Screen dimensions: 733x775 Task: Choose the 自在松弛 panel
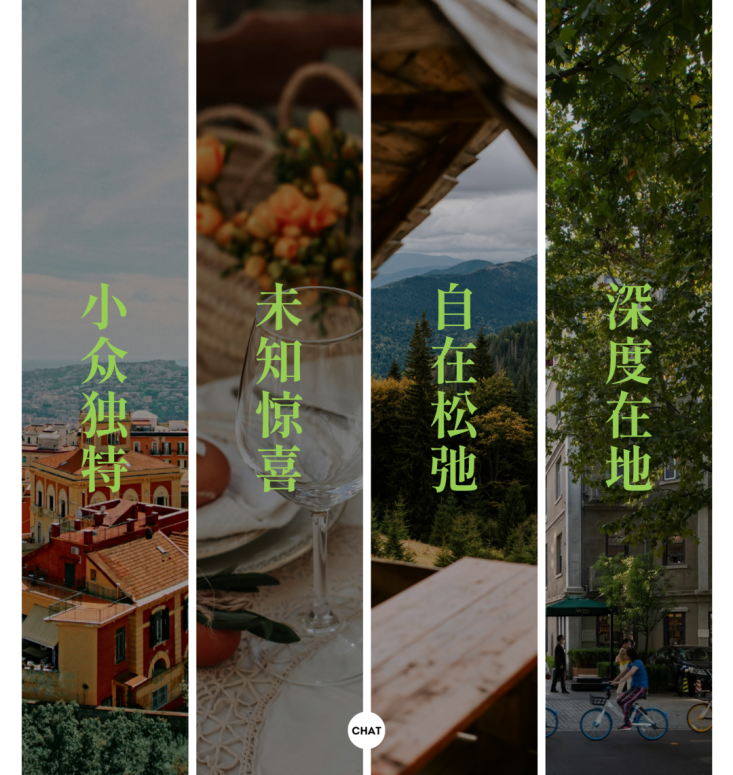point(454,388)
